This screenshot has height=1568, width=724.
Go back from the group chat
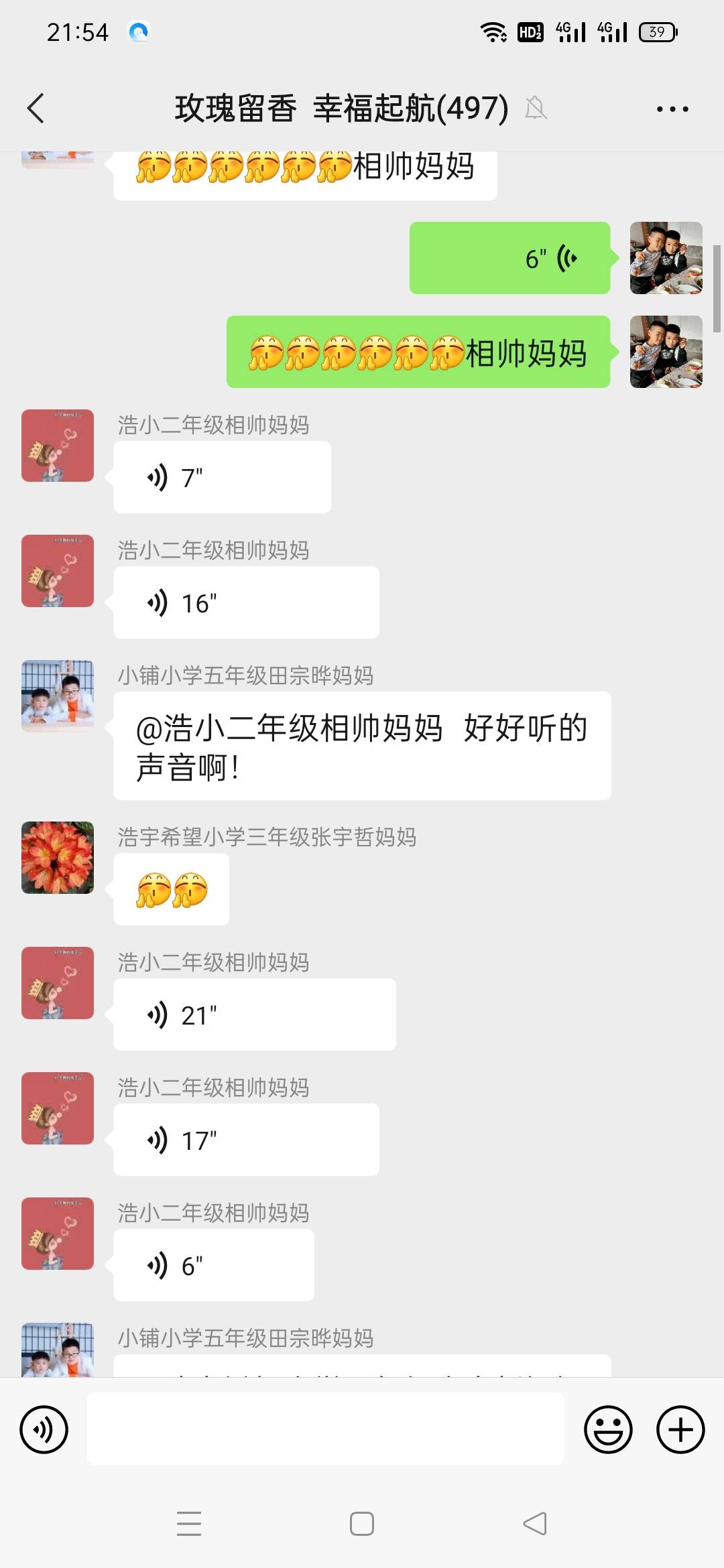coord(36,109)
